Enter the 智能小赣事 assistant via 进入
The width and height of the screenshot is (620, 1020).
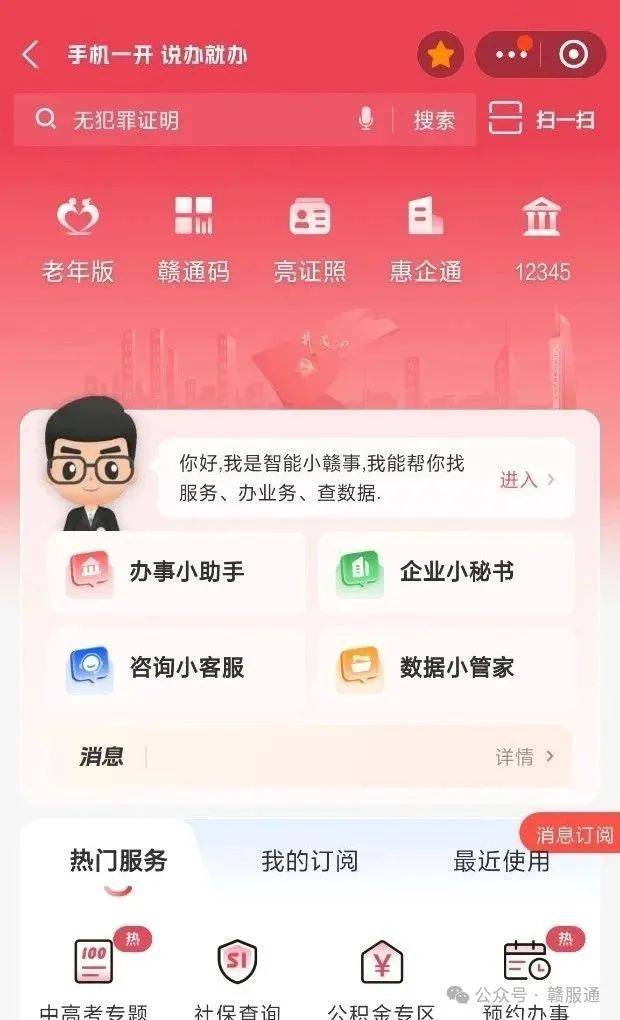[527, 479]
